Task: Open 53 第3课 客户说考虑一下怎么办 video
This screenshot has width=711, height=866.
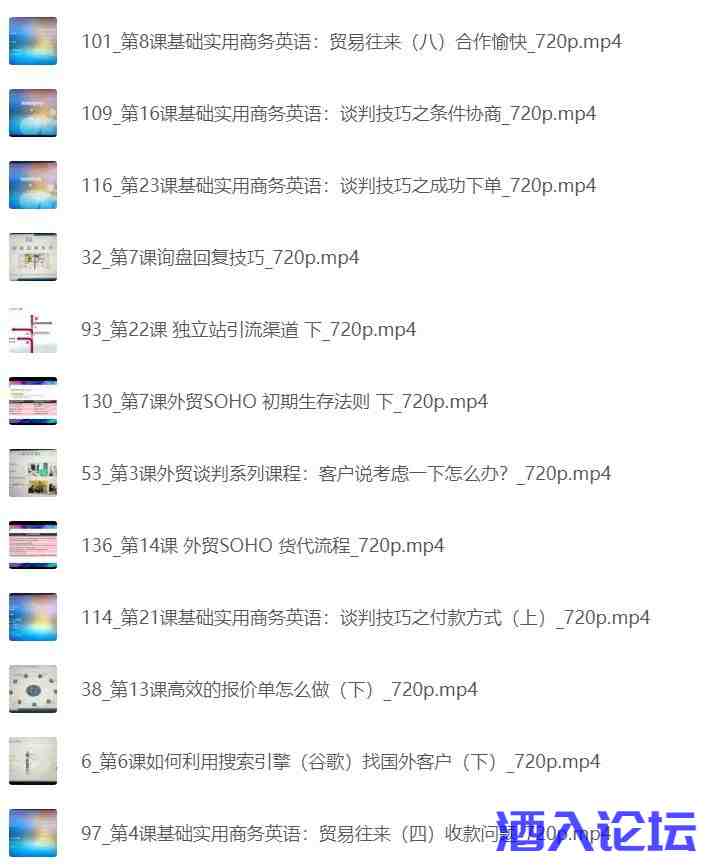Action: pos(345,474)
